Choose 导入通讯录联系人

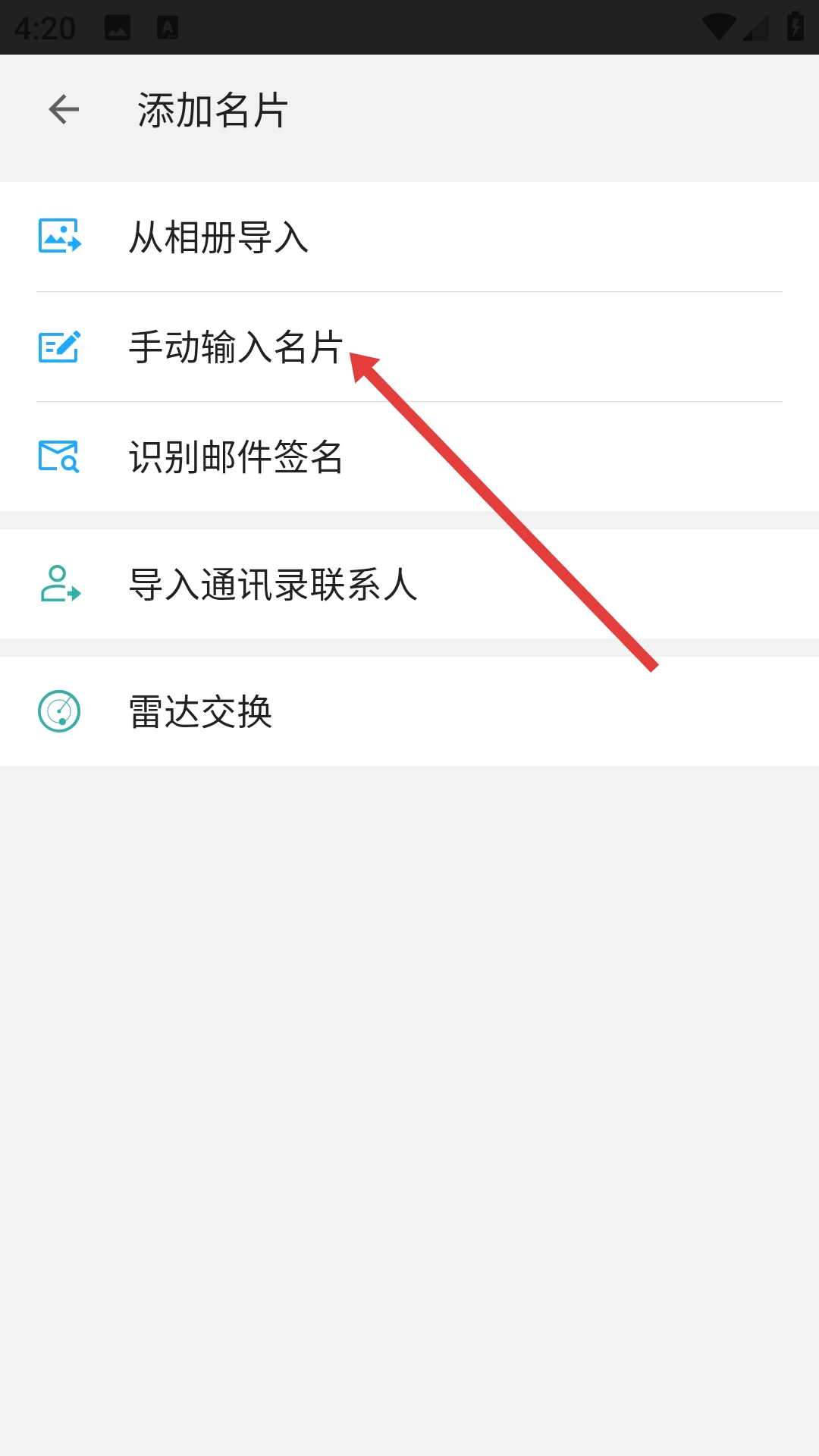(273, 584)
